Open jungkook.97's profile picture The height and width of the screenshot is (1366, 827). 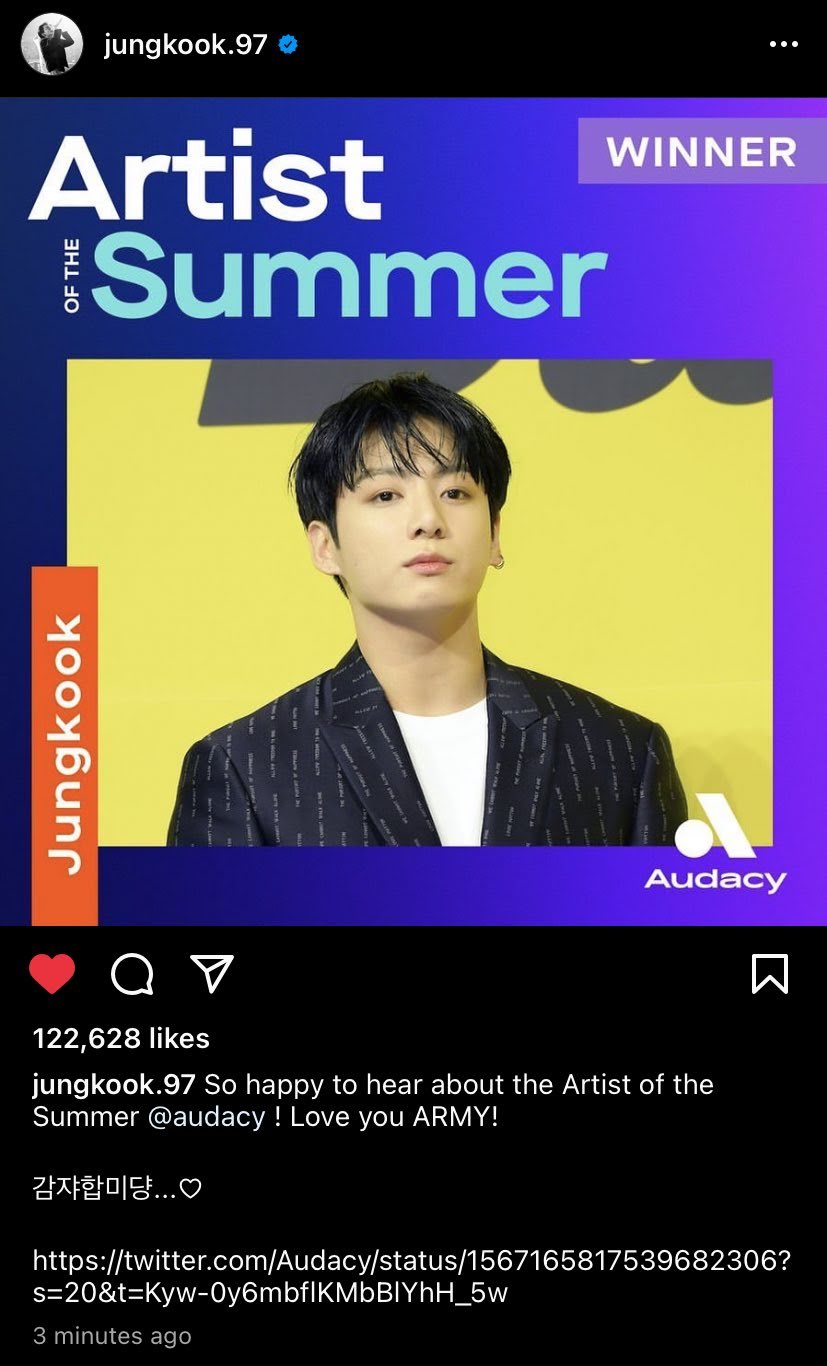point(51,44)
